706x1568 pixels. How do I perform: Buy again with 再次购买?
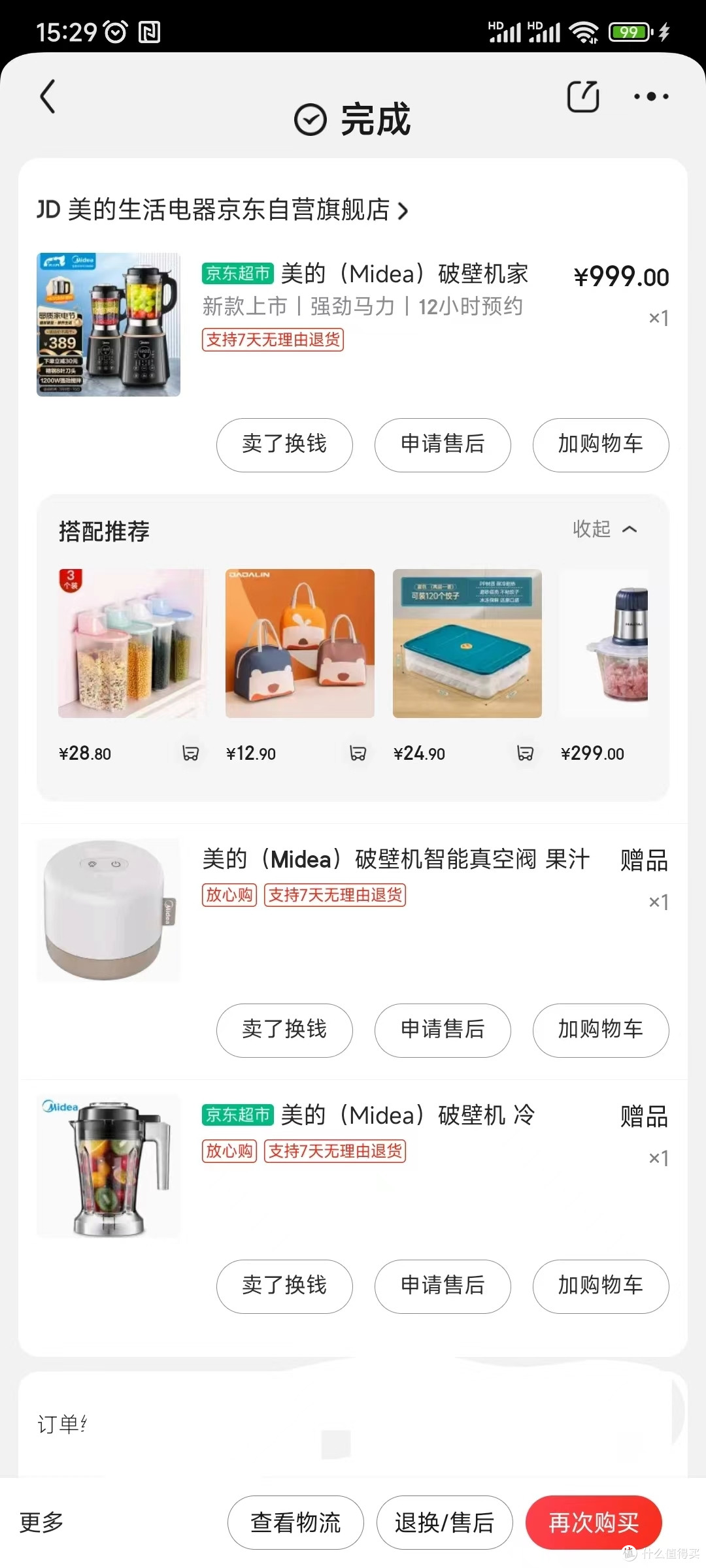tap(594, 1522)
